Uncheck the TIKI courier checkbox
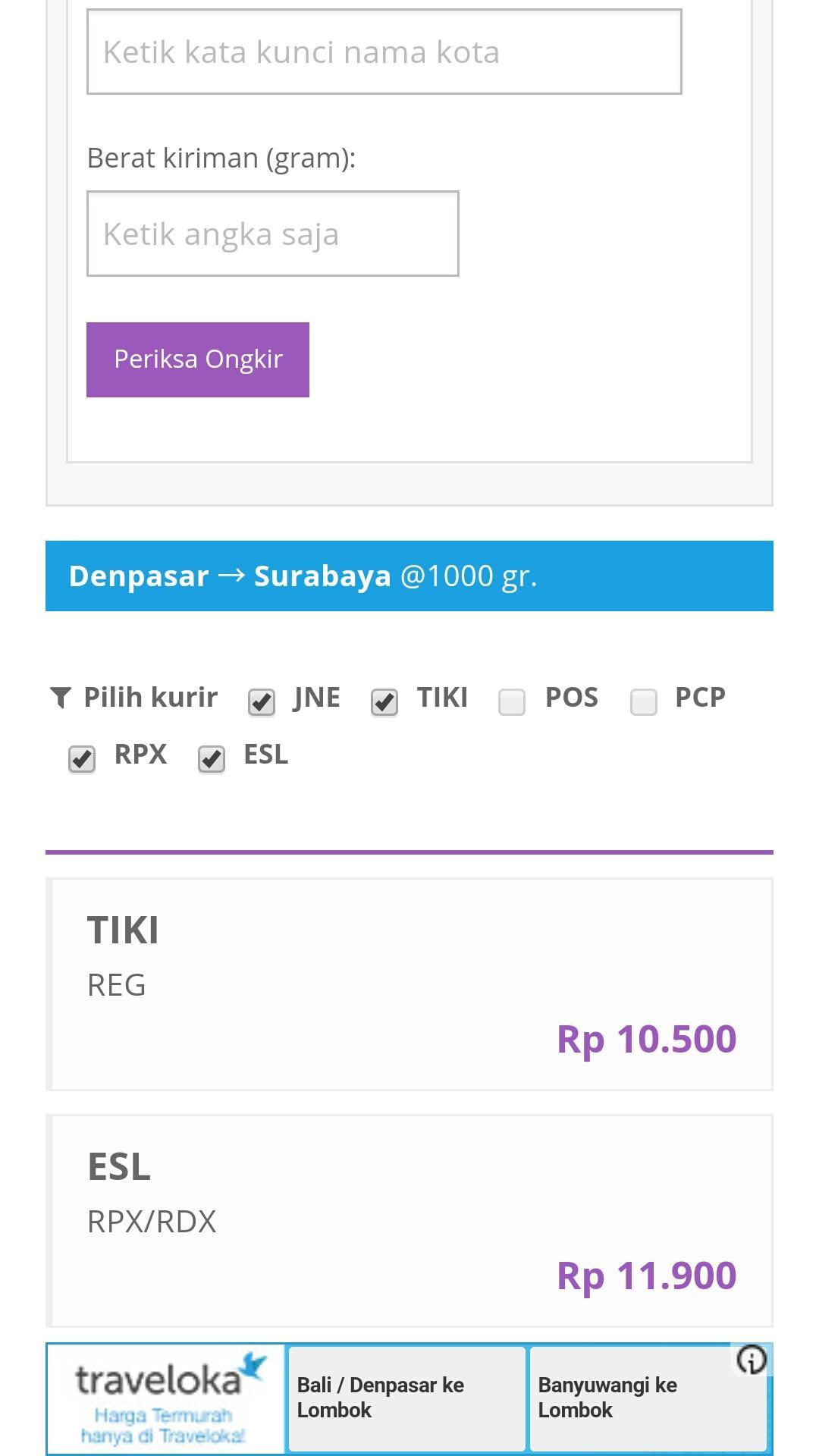 (x=384, y=702)
